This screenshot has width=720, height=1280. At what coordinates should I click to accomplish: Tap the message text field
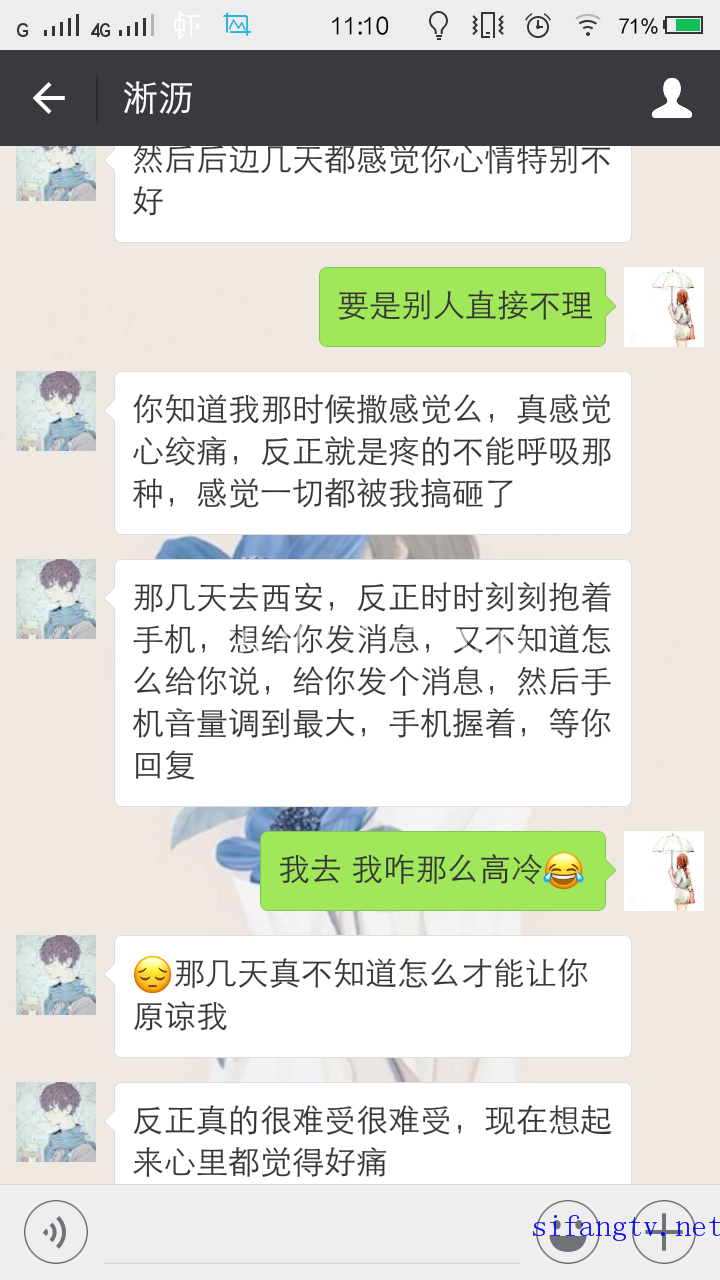pos(310,1232)
